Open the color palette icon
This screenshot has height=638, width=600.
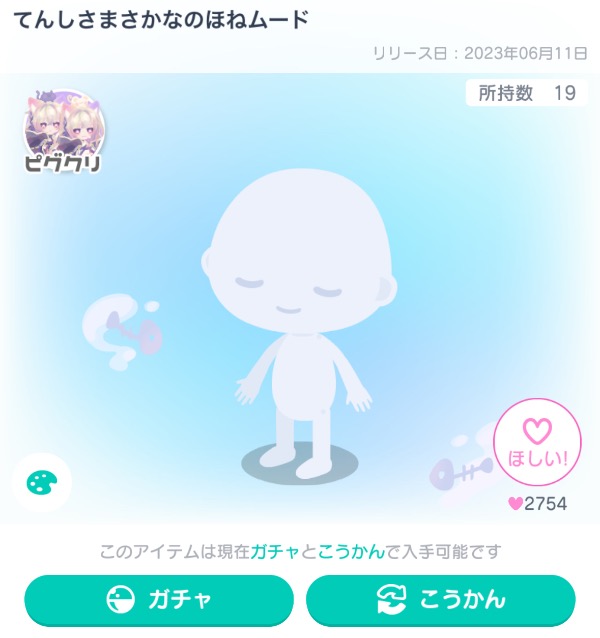42,484
